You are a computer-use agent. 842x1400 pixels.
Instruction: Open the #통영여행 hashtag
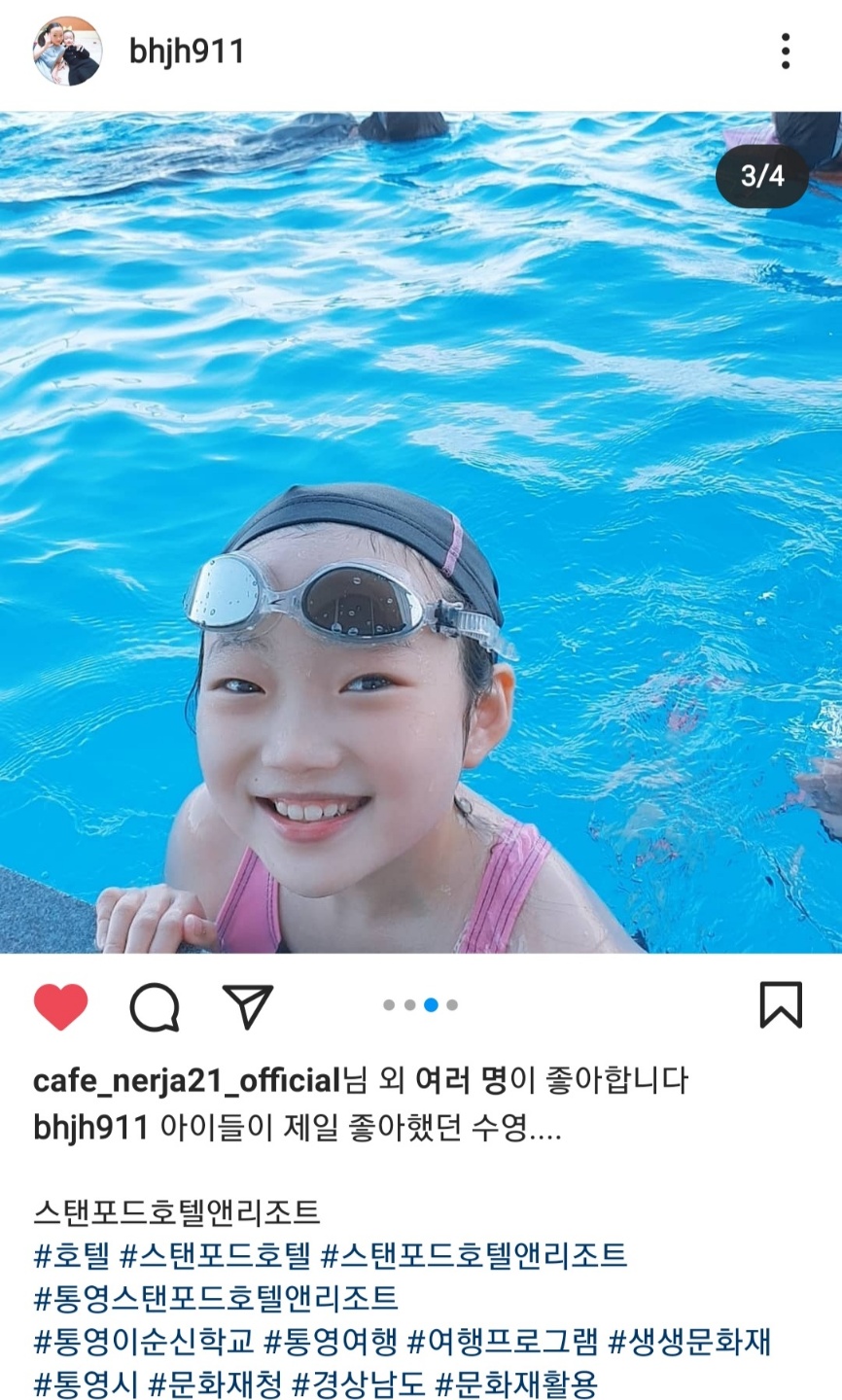pyautogui.click(x=331, y=1342)
